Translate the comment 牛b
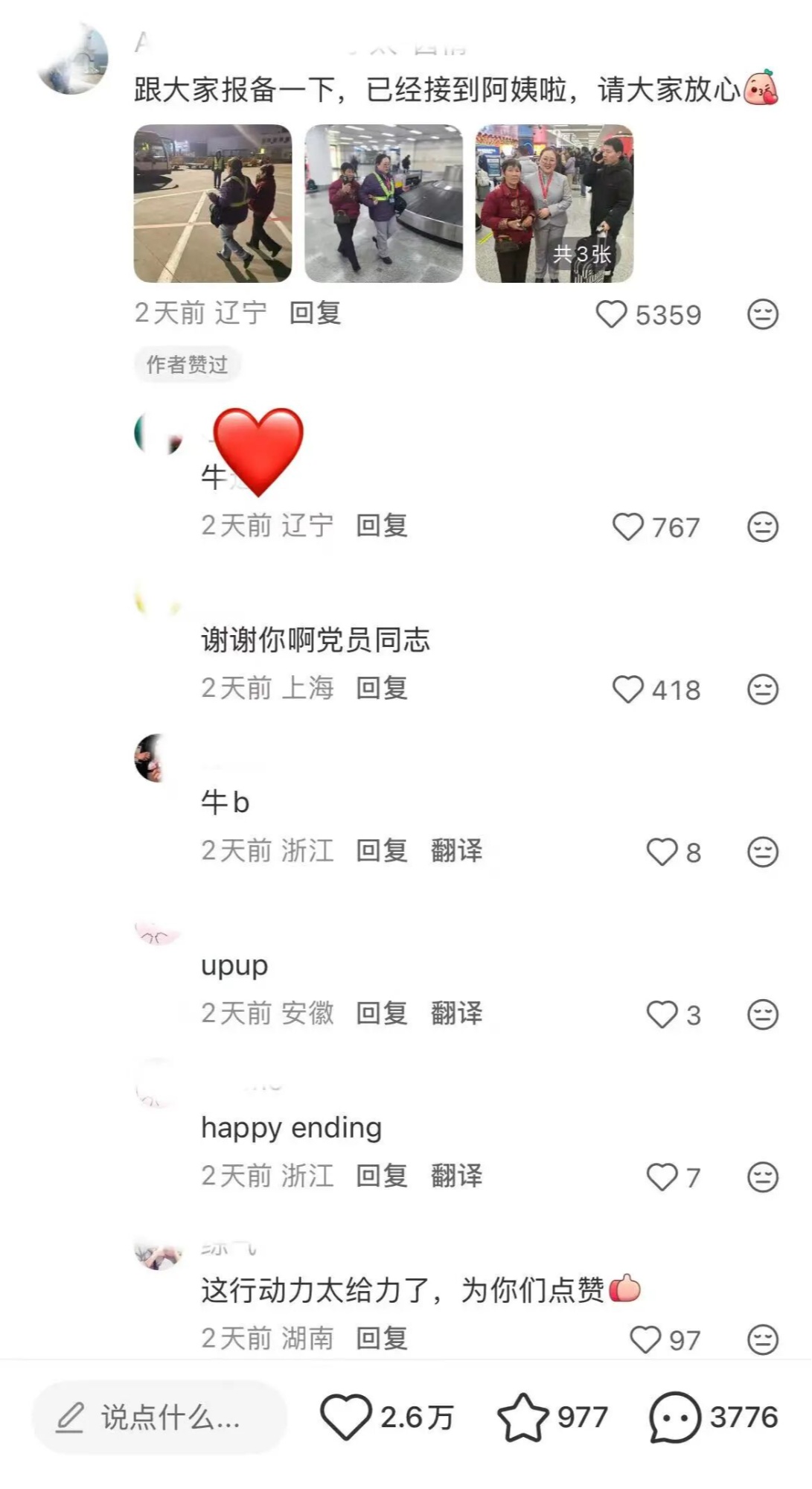This screenshot has height=1489, width=812. 456,850
